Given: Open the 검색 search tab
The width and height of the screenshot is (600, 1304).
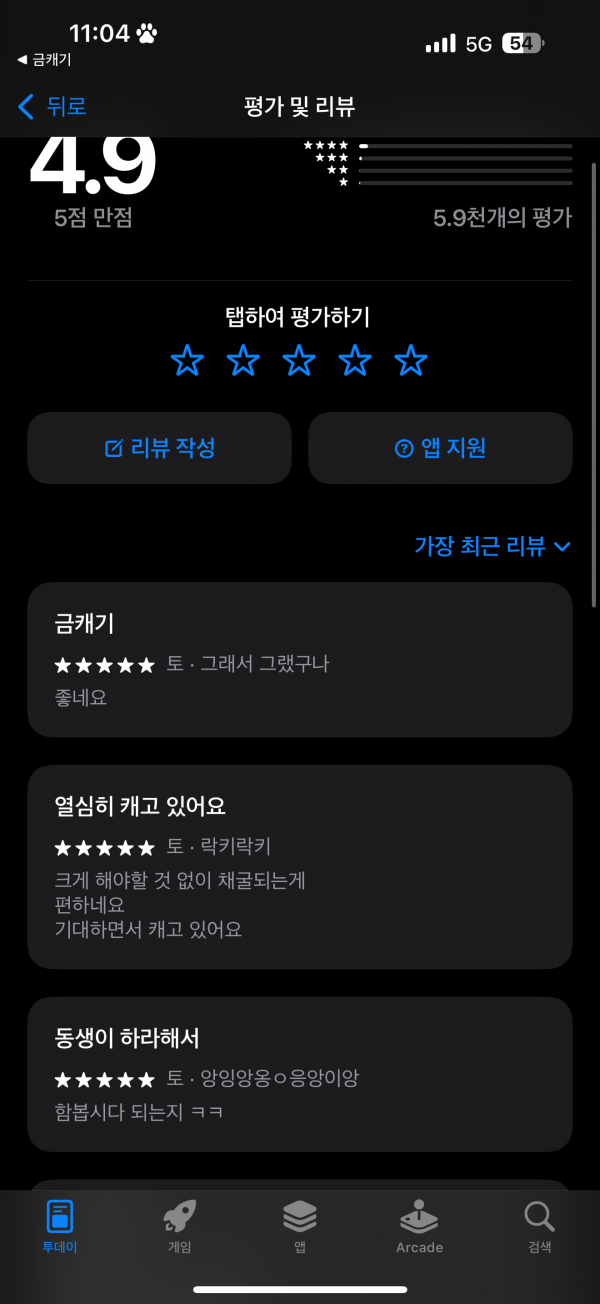Looking at the screenshot, I should click(540, 1227).
